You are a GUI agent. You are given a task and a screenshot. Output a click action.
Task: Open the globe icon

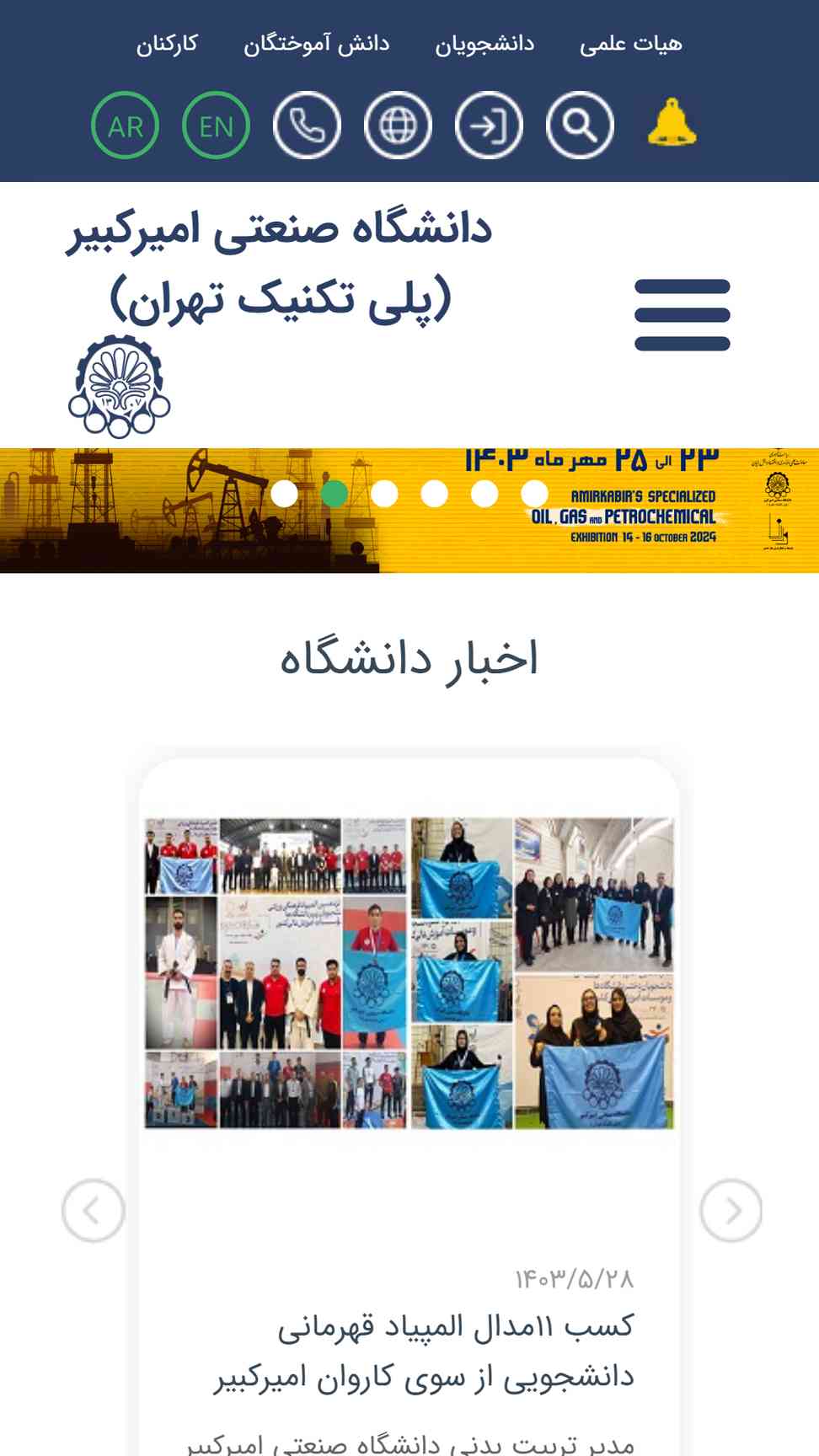coord(398,126)
